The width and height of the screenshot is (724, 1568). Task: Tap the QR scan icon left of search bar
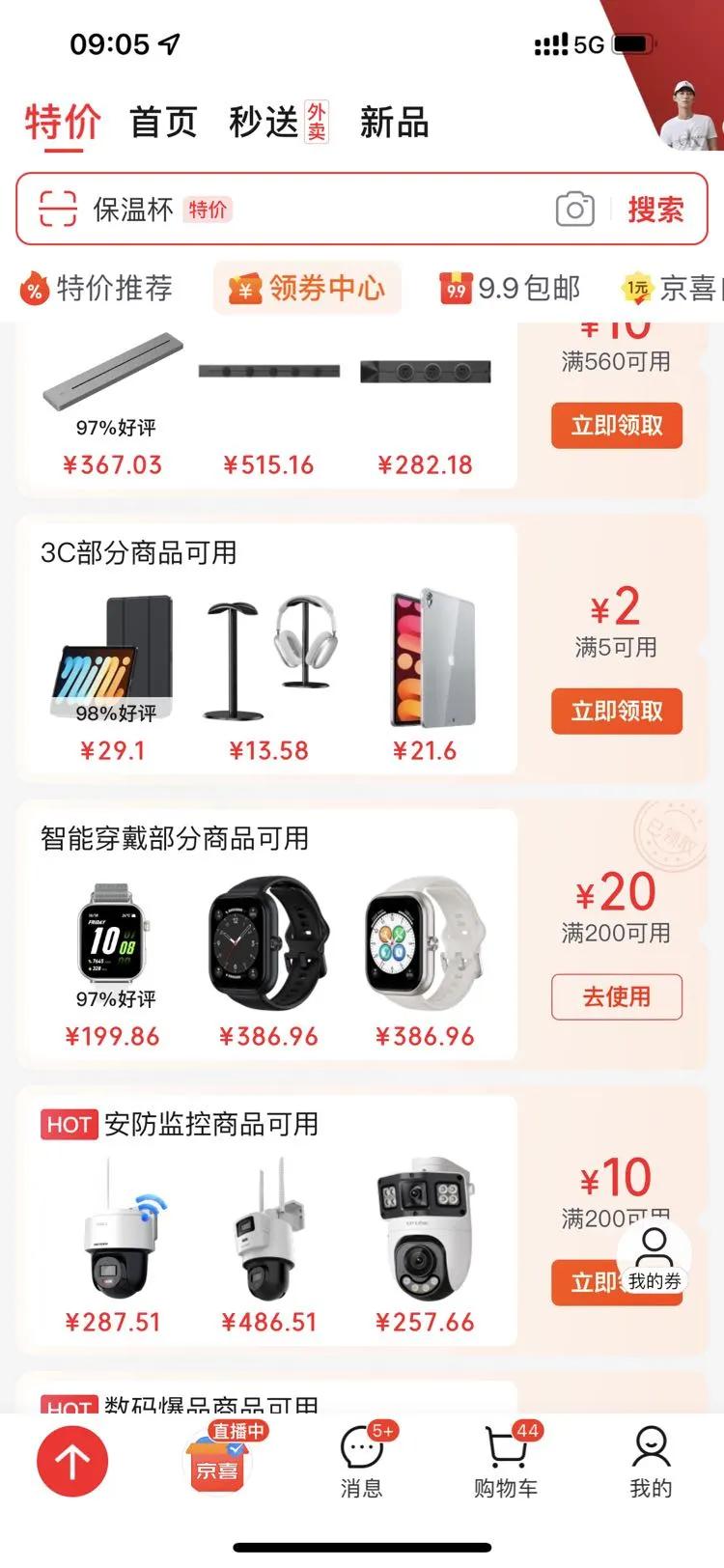(x=58, y=209)
